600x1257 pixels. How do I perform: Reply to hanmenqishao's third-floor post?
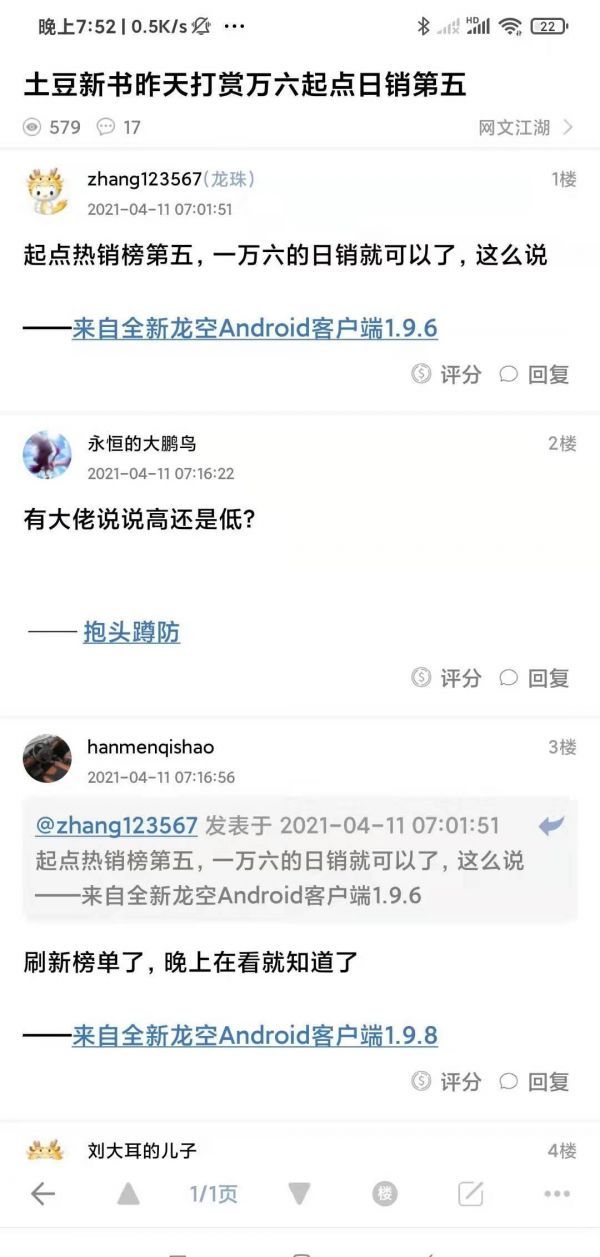pyautogui.click(x=535, y=1081)
